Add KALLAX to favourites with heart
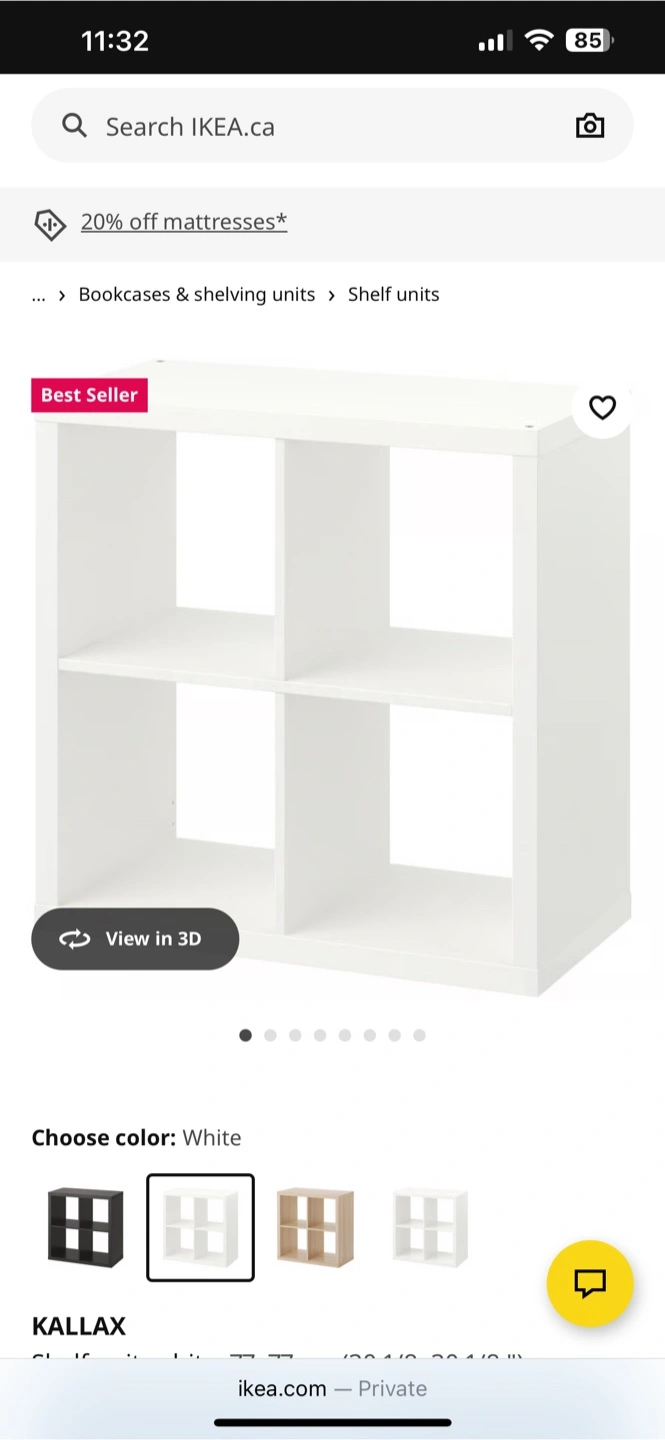This screenshot has height=1440, width=665. [x=602, y=408]
